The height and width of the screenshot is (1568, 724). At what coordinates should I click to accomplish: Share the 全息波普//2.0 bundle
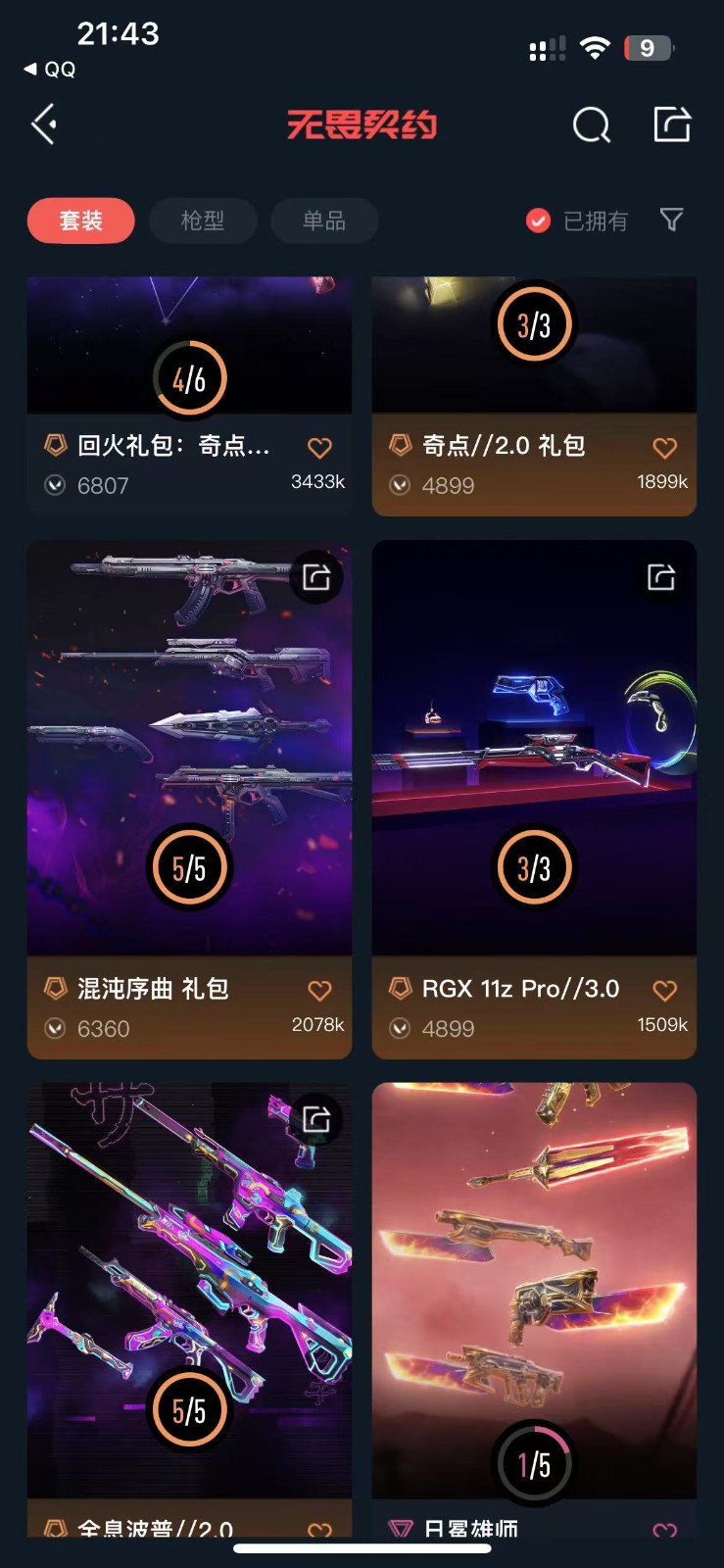316,1119
